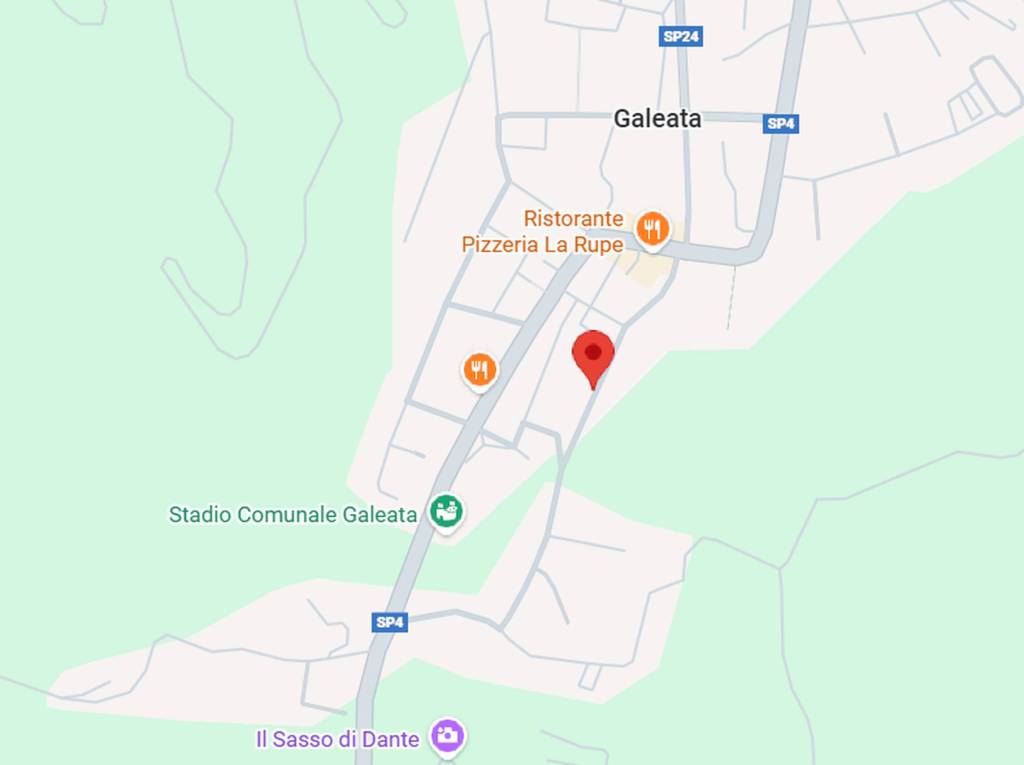Screen dimensions: 1024x765
Task: Open Il Sasso di Dante marker
Action: (447, 737)
